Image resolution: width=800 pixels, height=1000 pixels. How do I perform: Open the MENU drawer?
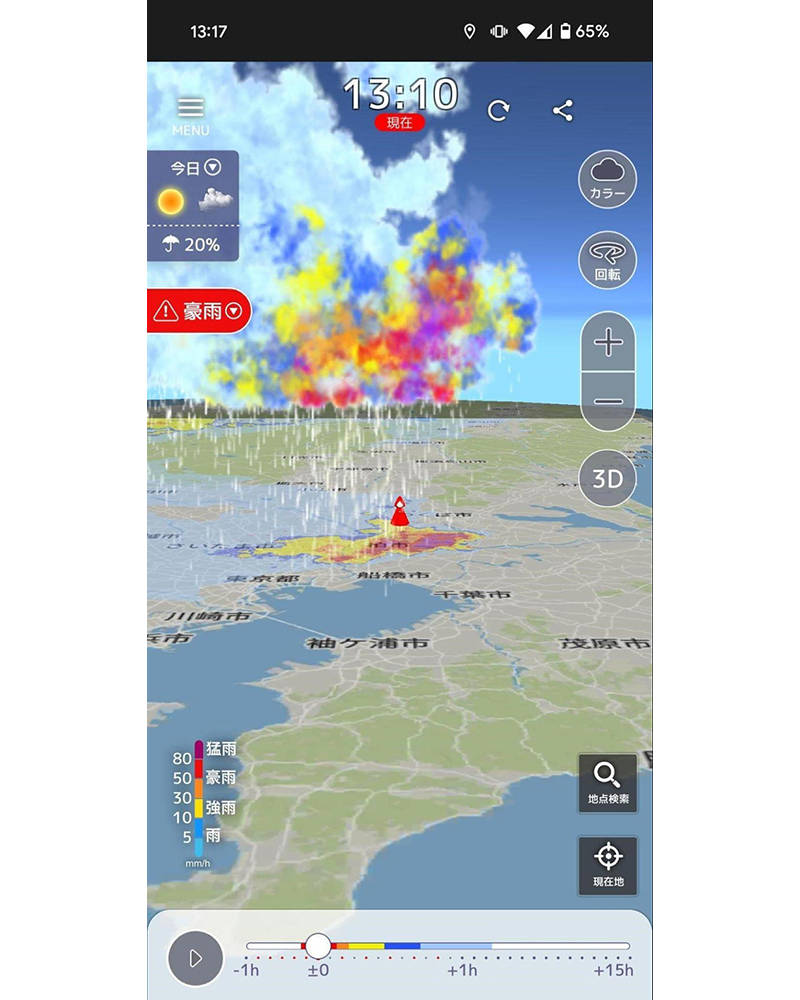tap(190, 115)
